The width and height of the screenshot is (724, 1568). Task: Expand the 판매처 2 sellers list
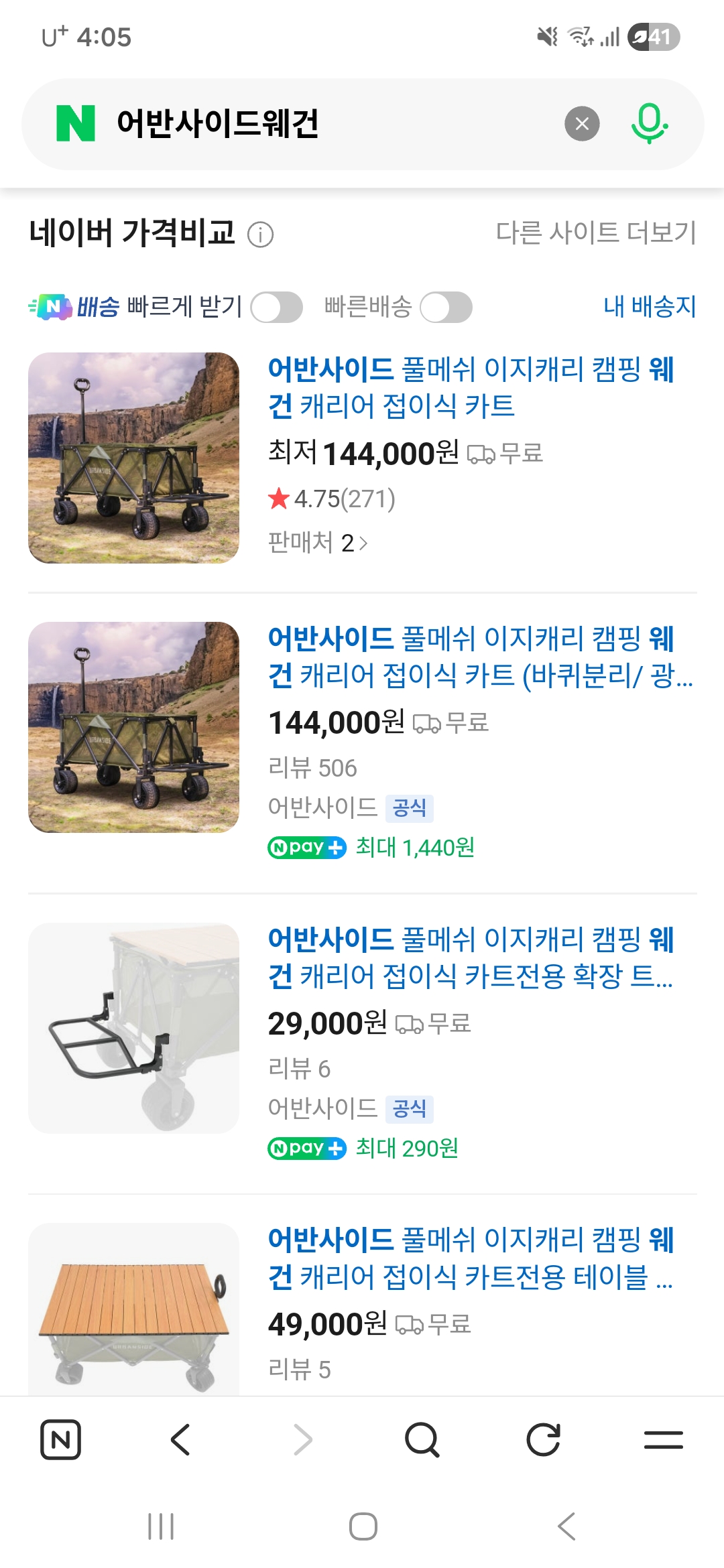(x=318, y=543)
